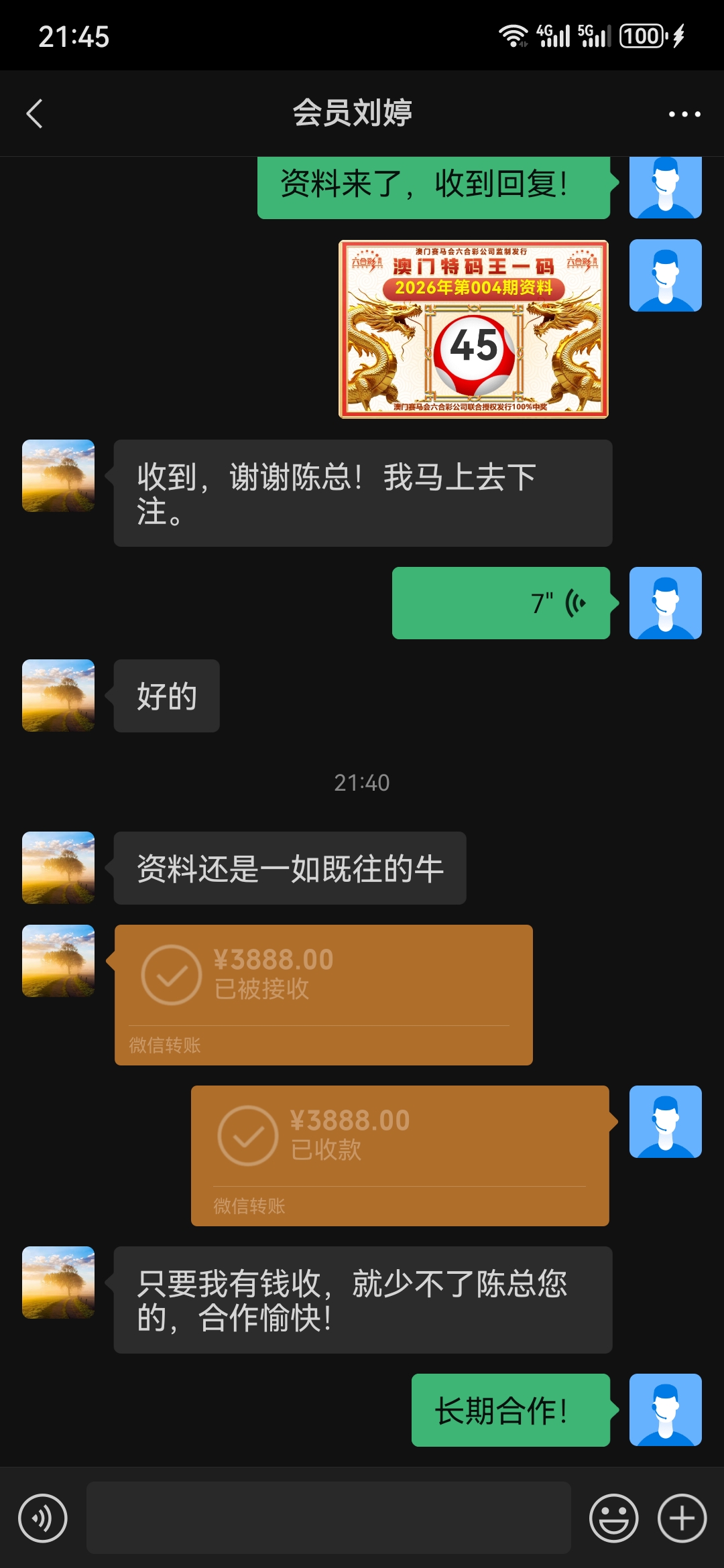Screen dimensions: 724x1568
Task: Play the 7-second voice message
Action: [501, 603]
